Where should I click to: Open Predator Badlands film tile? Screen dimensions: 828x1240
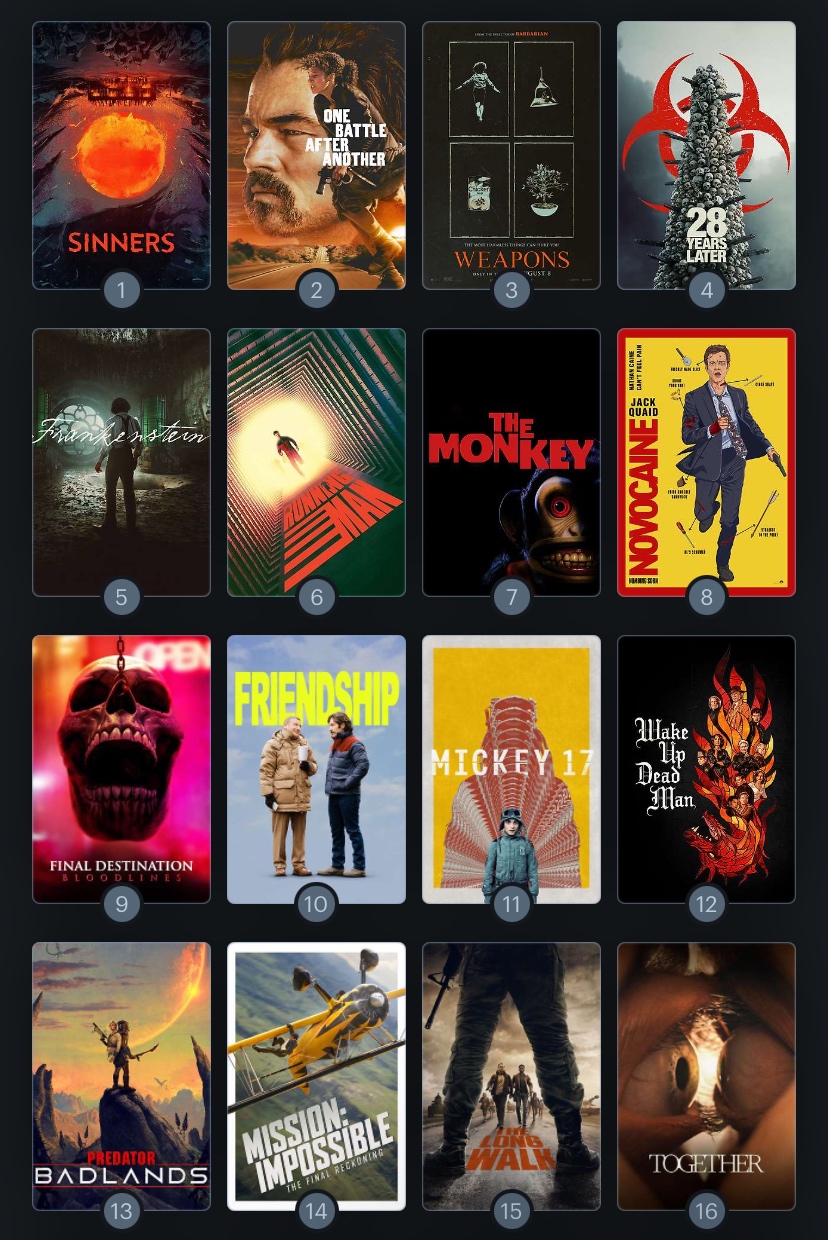coord(121,1076)
